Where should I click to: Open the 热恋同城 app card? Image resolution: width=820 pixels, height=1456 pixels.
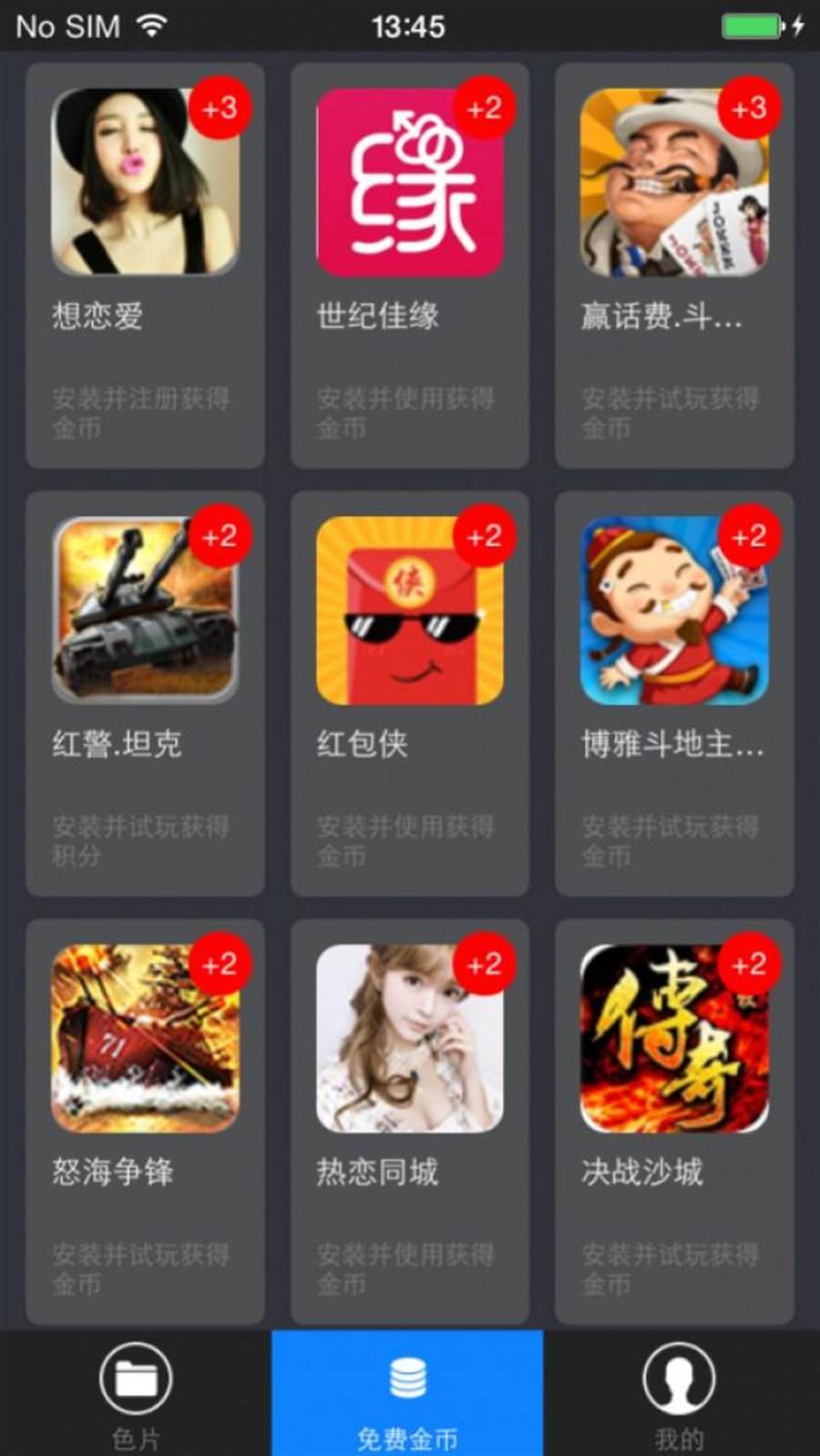pos(409,1120)
